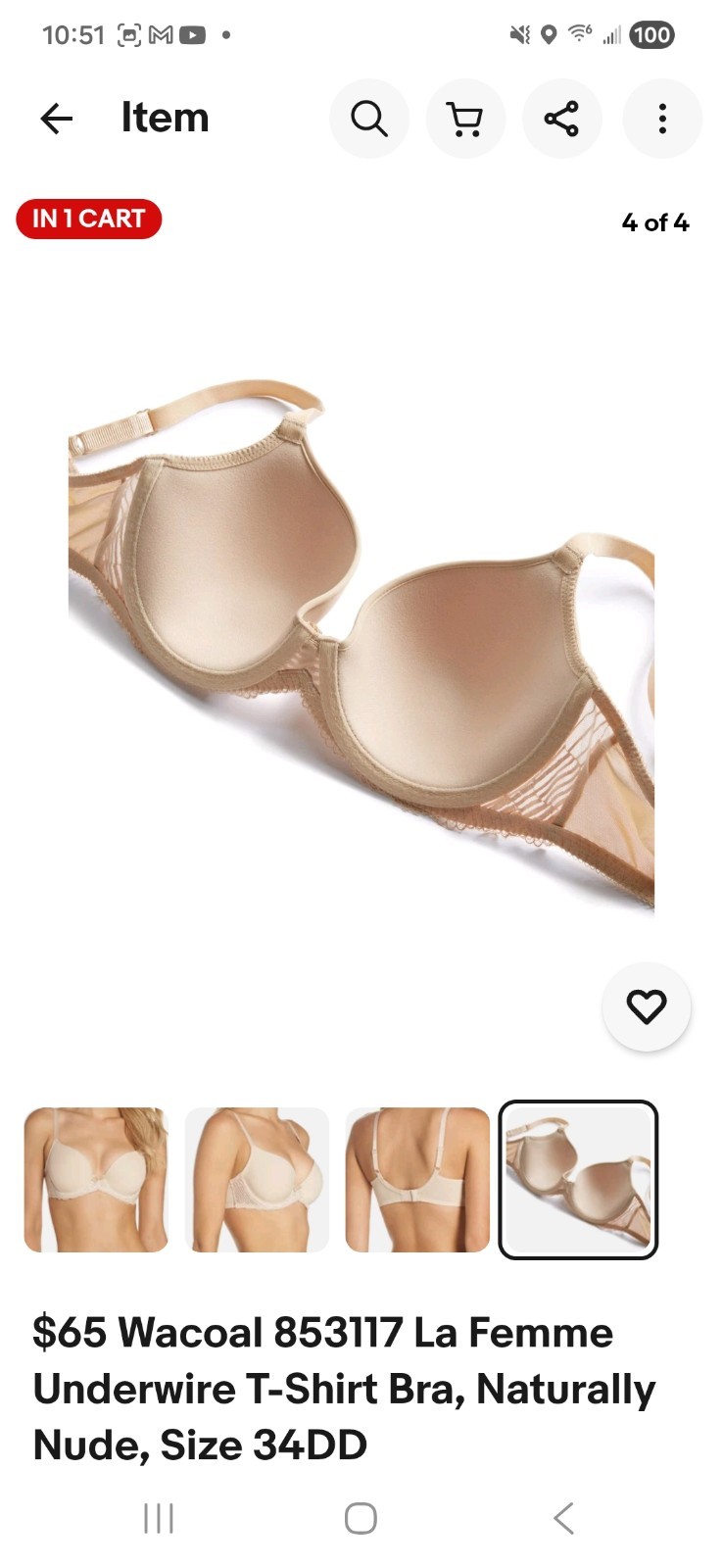Select the second thumbnail showing side view

tap(257, 1180)
